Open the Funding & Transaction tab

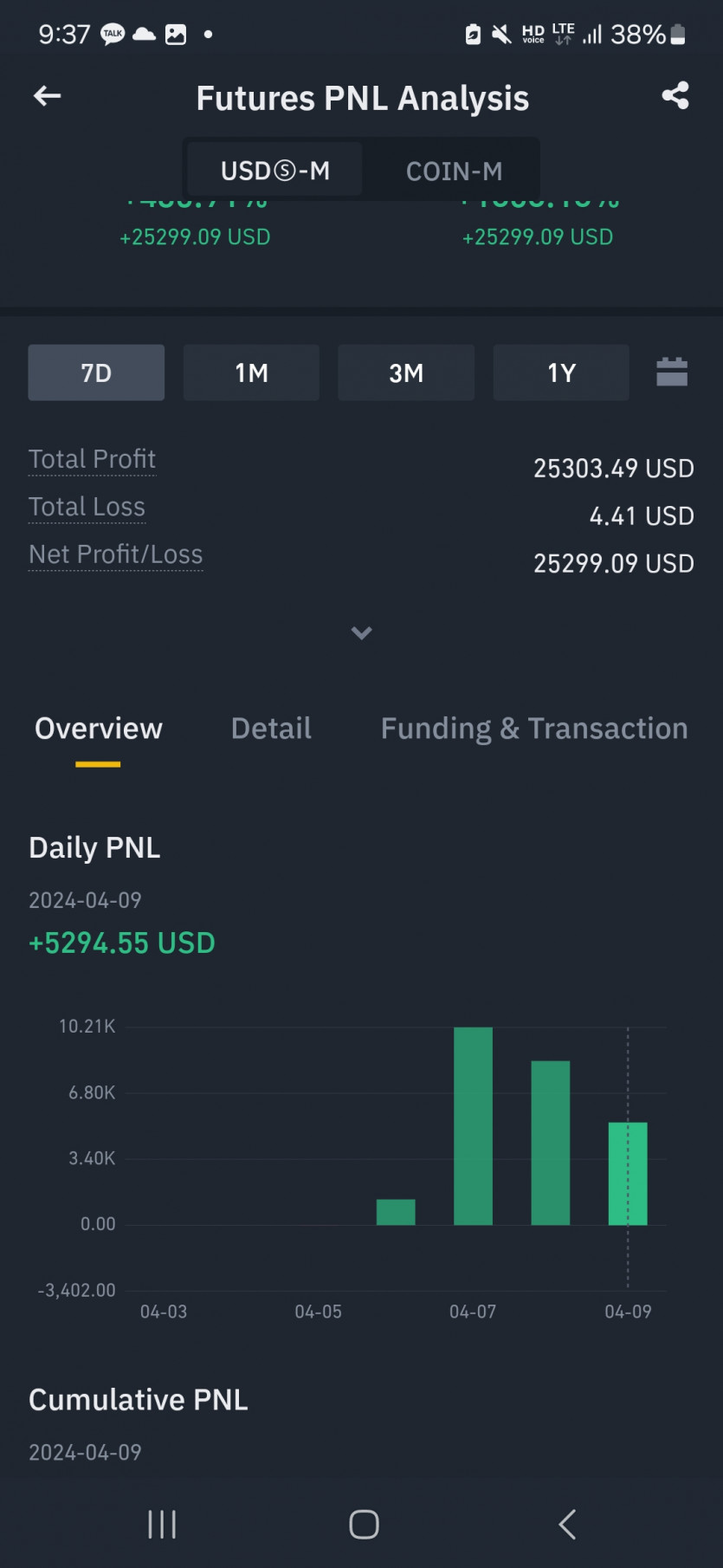tap(534, 729)
